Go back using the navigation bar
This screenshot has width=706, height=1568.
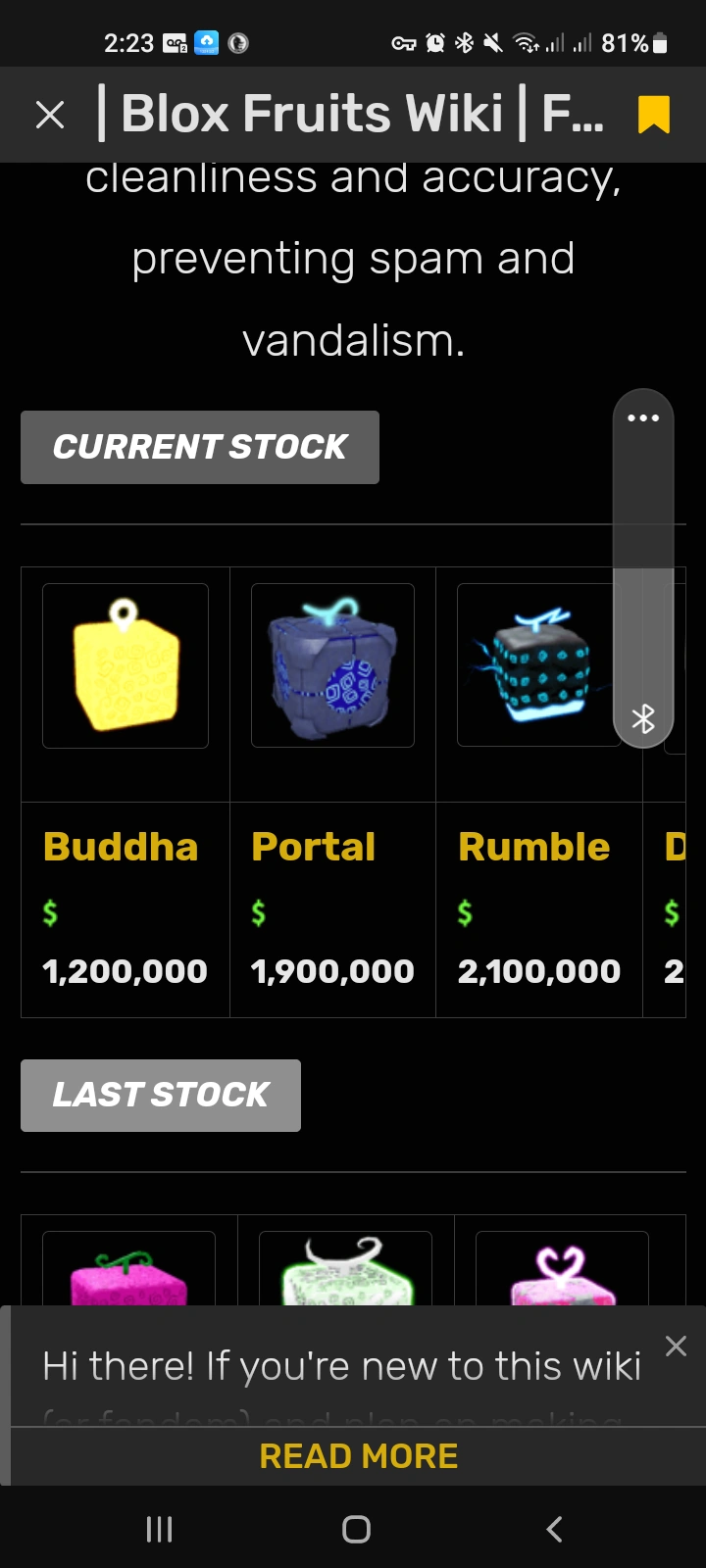(553, 1528)
